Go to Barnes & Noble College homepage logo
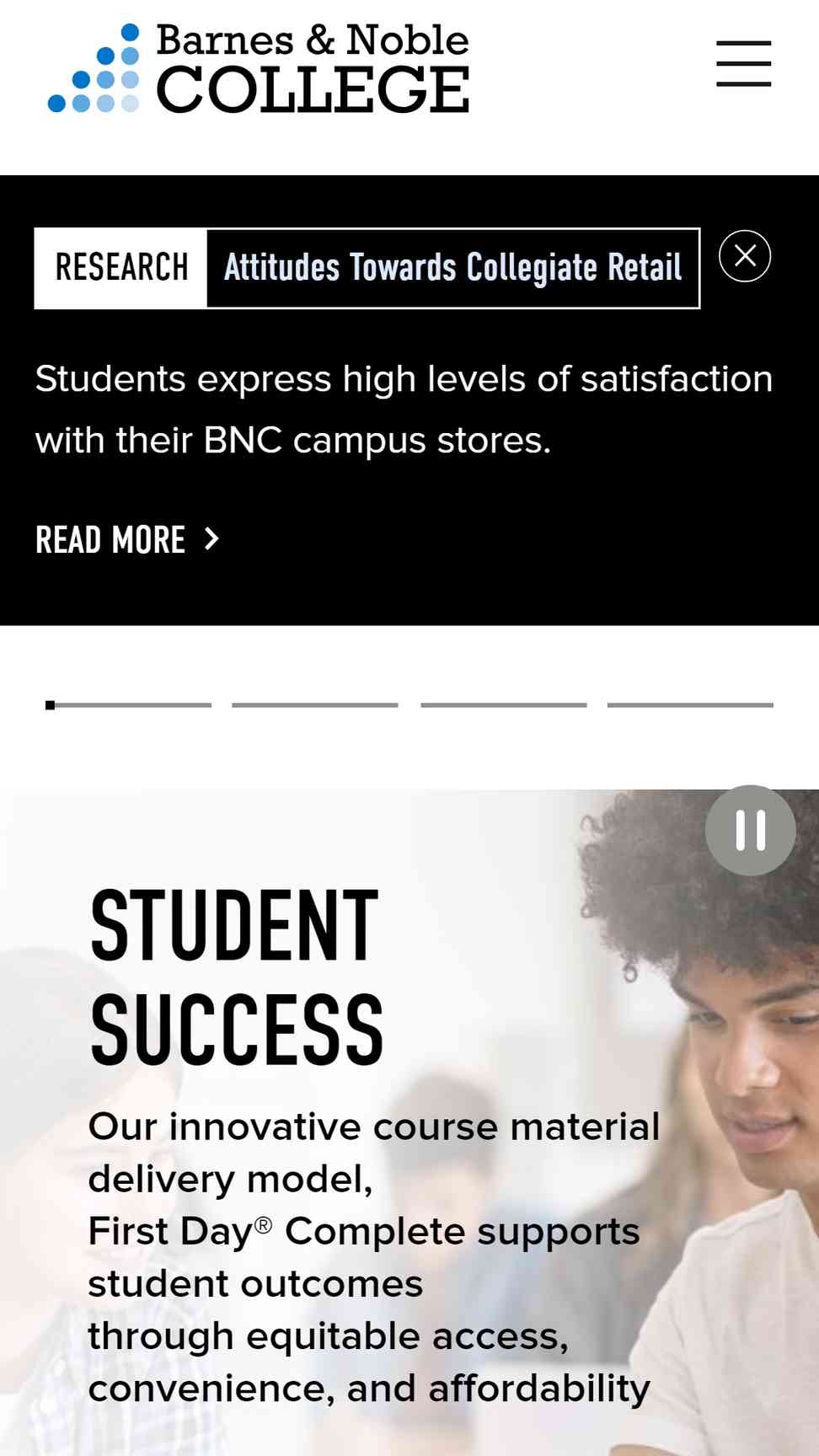819x1456 pixels. [259, 68]
